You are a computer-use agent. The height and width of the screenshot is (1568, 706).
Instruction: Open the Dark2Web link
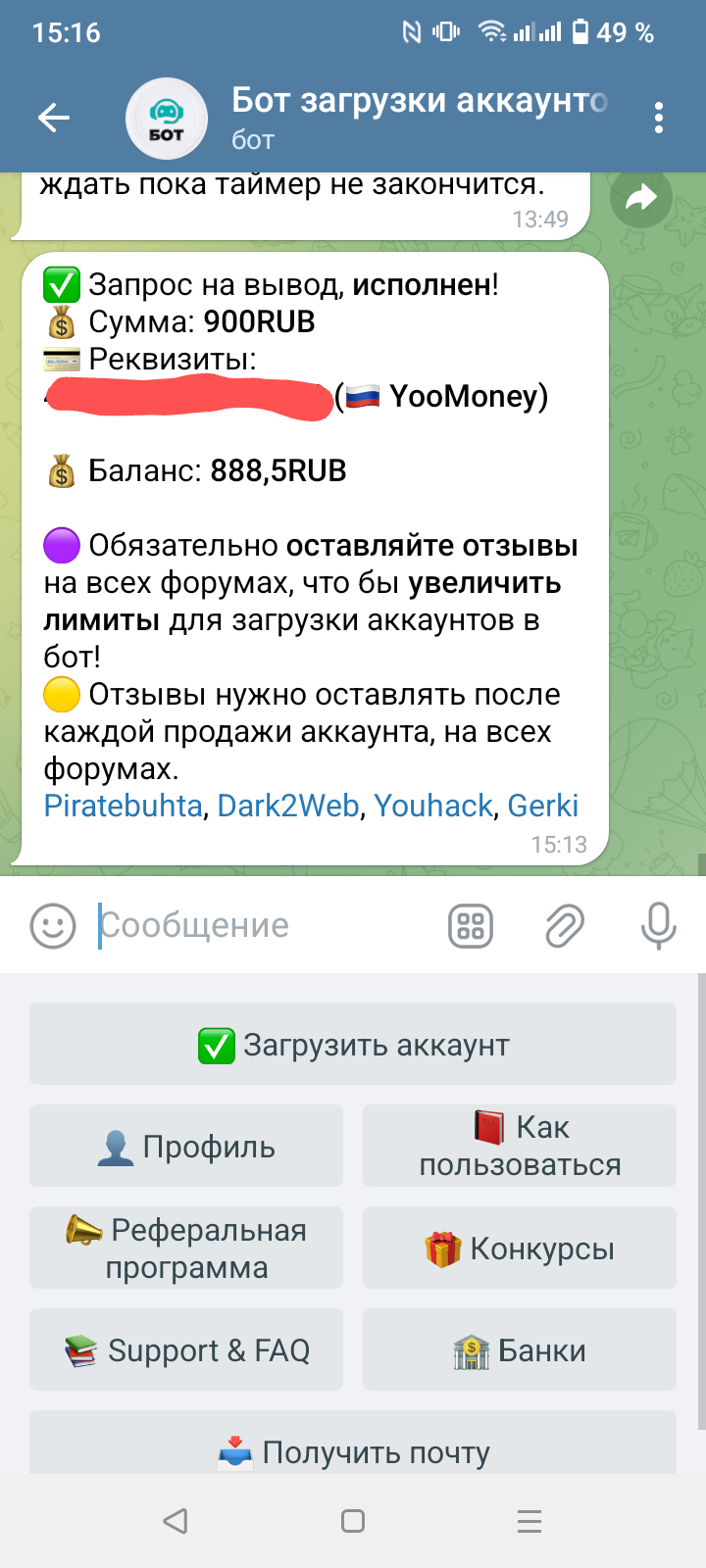click(288, 806)
